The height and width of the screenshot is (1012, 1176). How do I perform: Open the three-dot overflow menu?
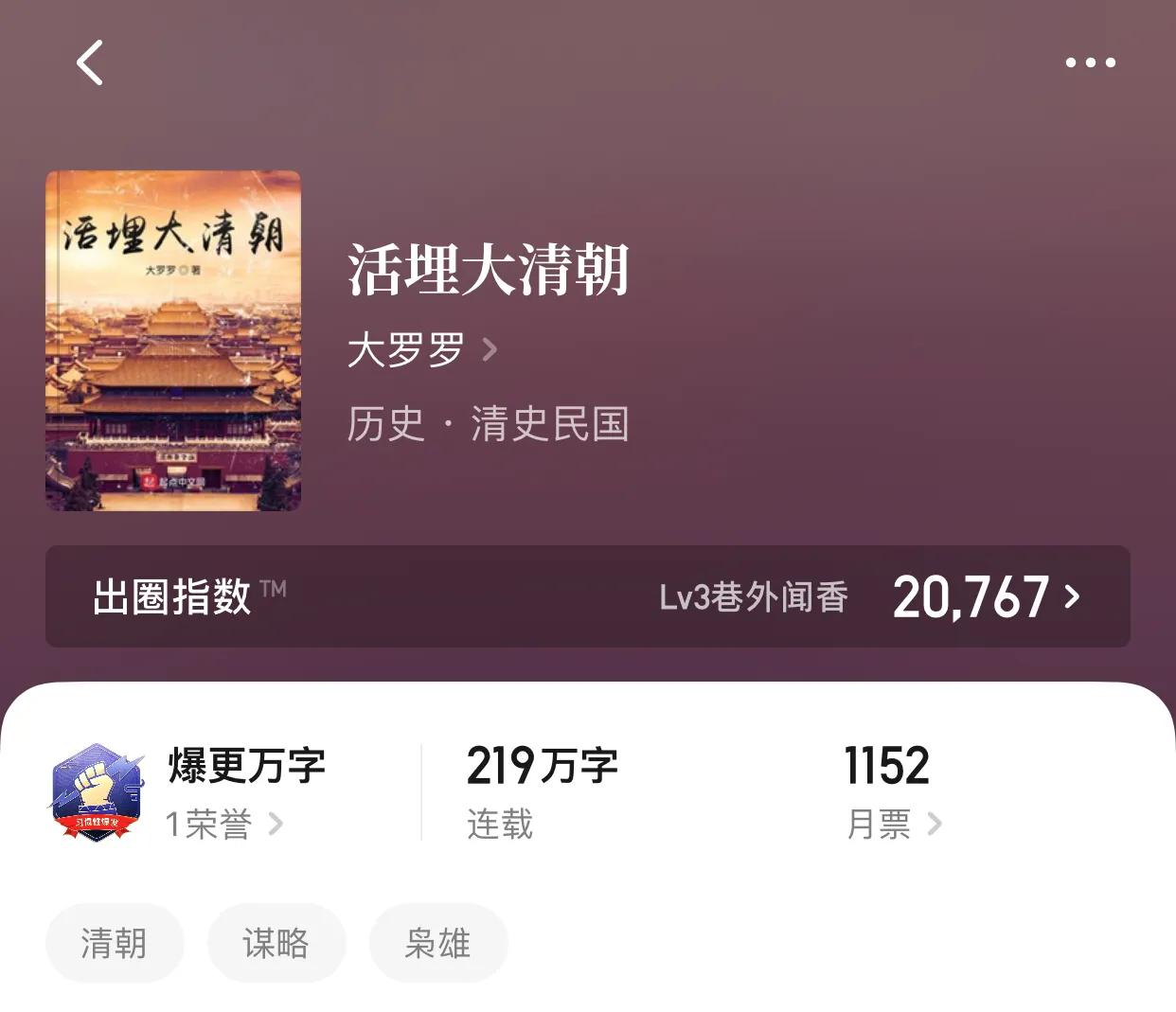(1090, 63)
